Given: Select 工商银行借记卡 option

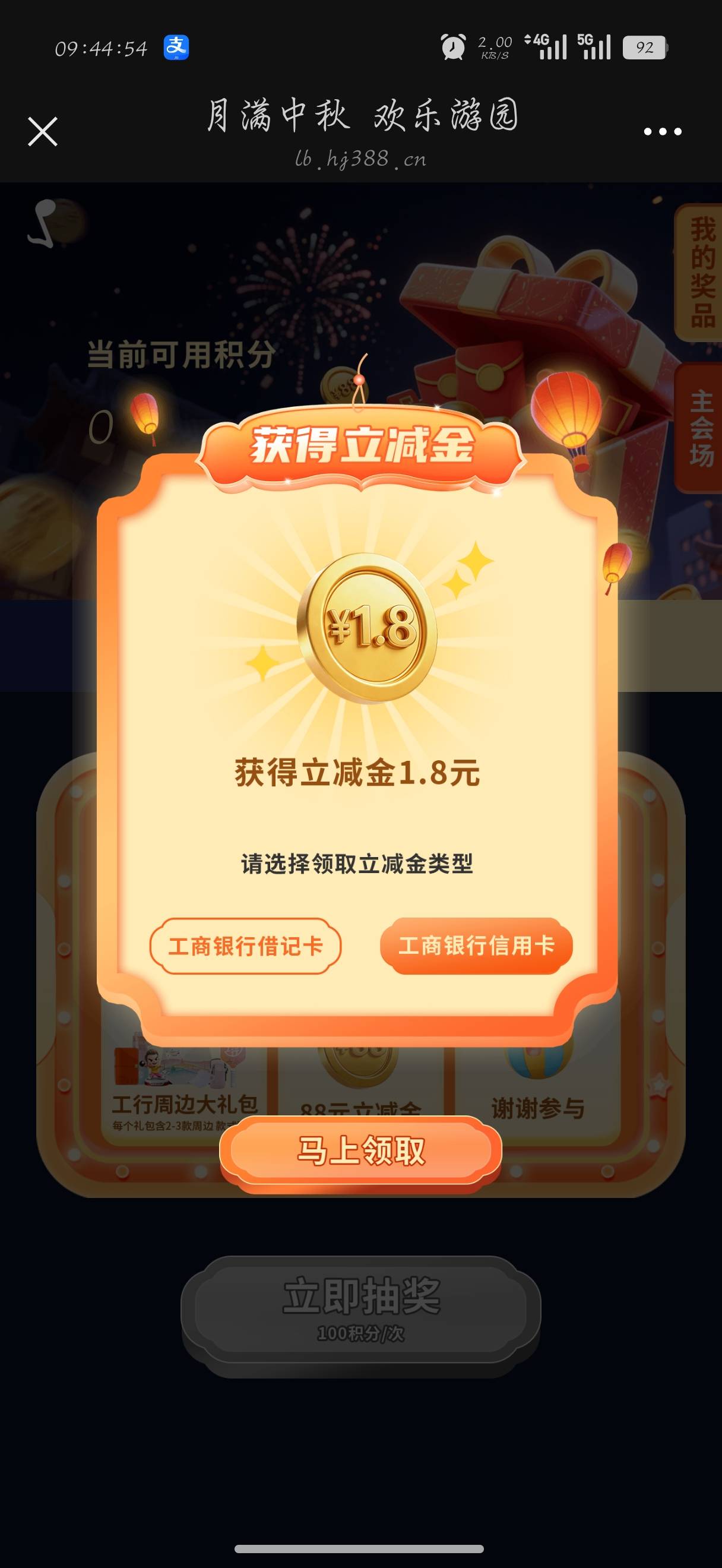Looking at the screenshot, I should tap(245, 947).
